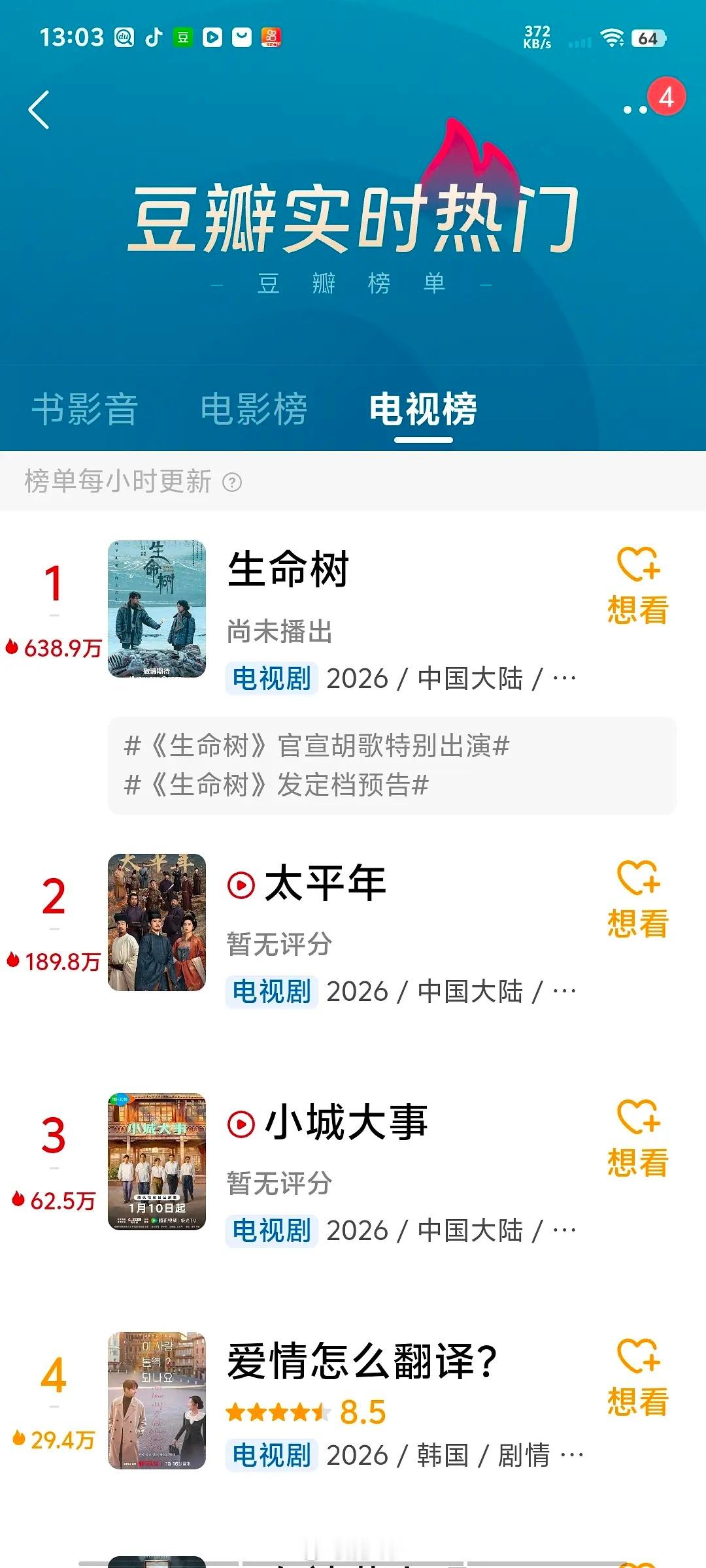The image size is (706, 1568).
Task: Switch to the 电影榜 tab
Action: (254, 410)
